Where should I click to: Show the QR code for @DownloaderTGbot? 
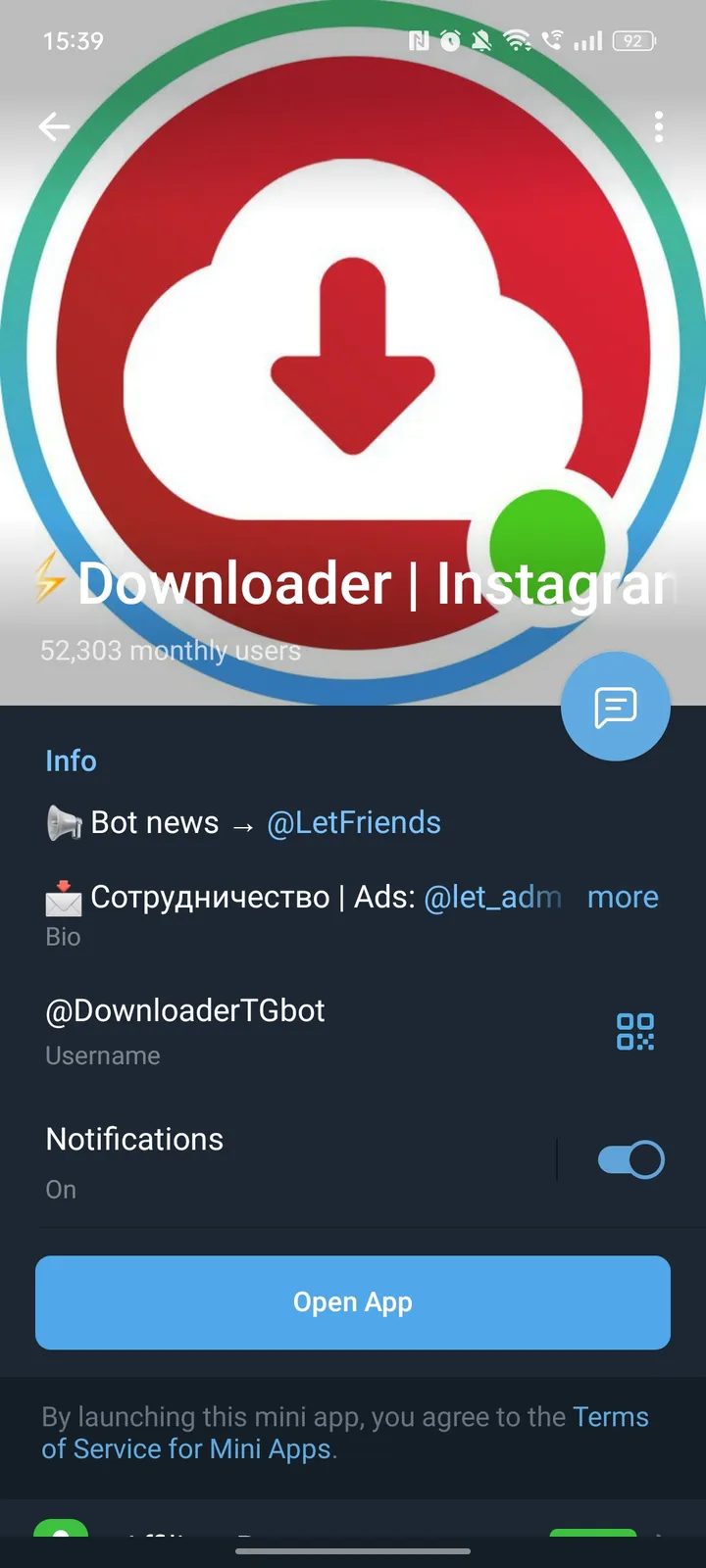coord(635,1032)
